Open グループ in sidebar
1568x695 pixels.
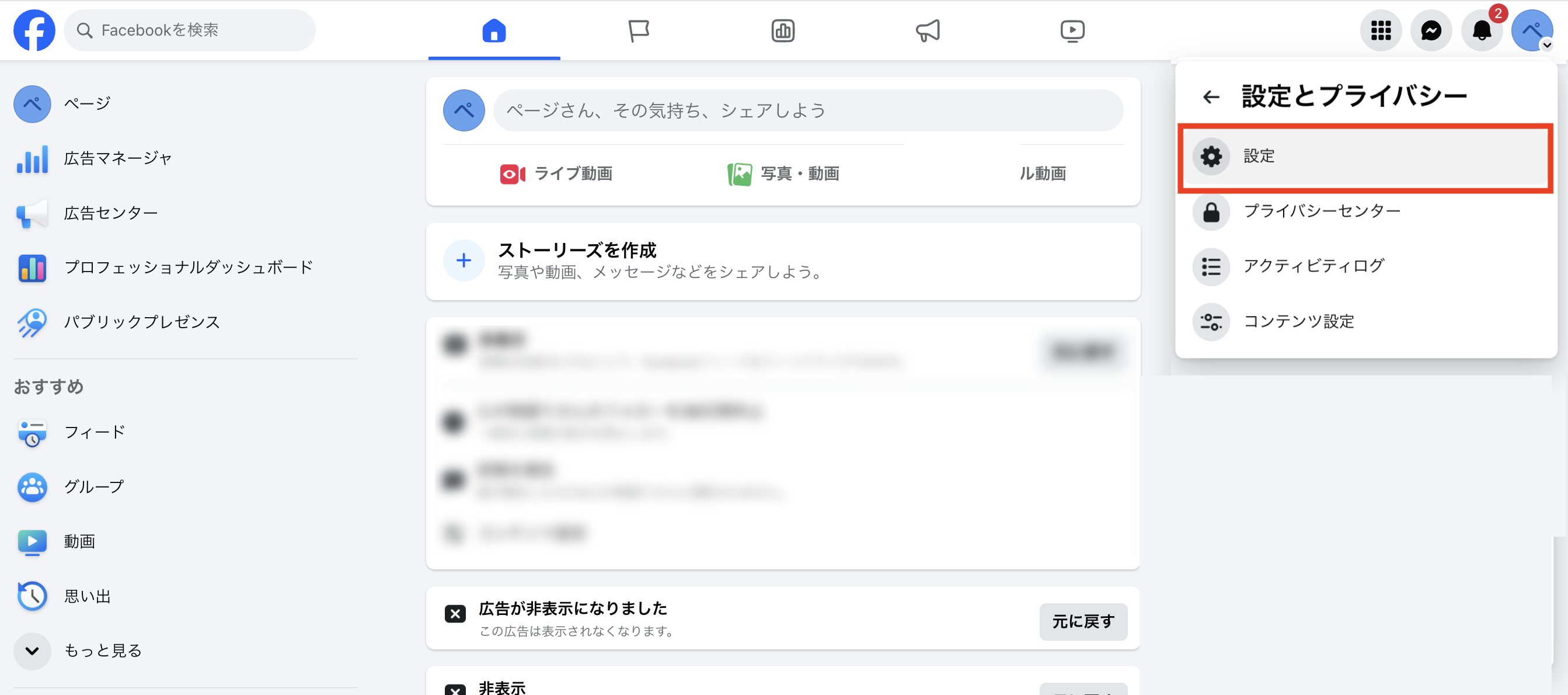pos(94,487)
